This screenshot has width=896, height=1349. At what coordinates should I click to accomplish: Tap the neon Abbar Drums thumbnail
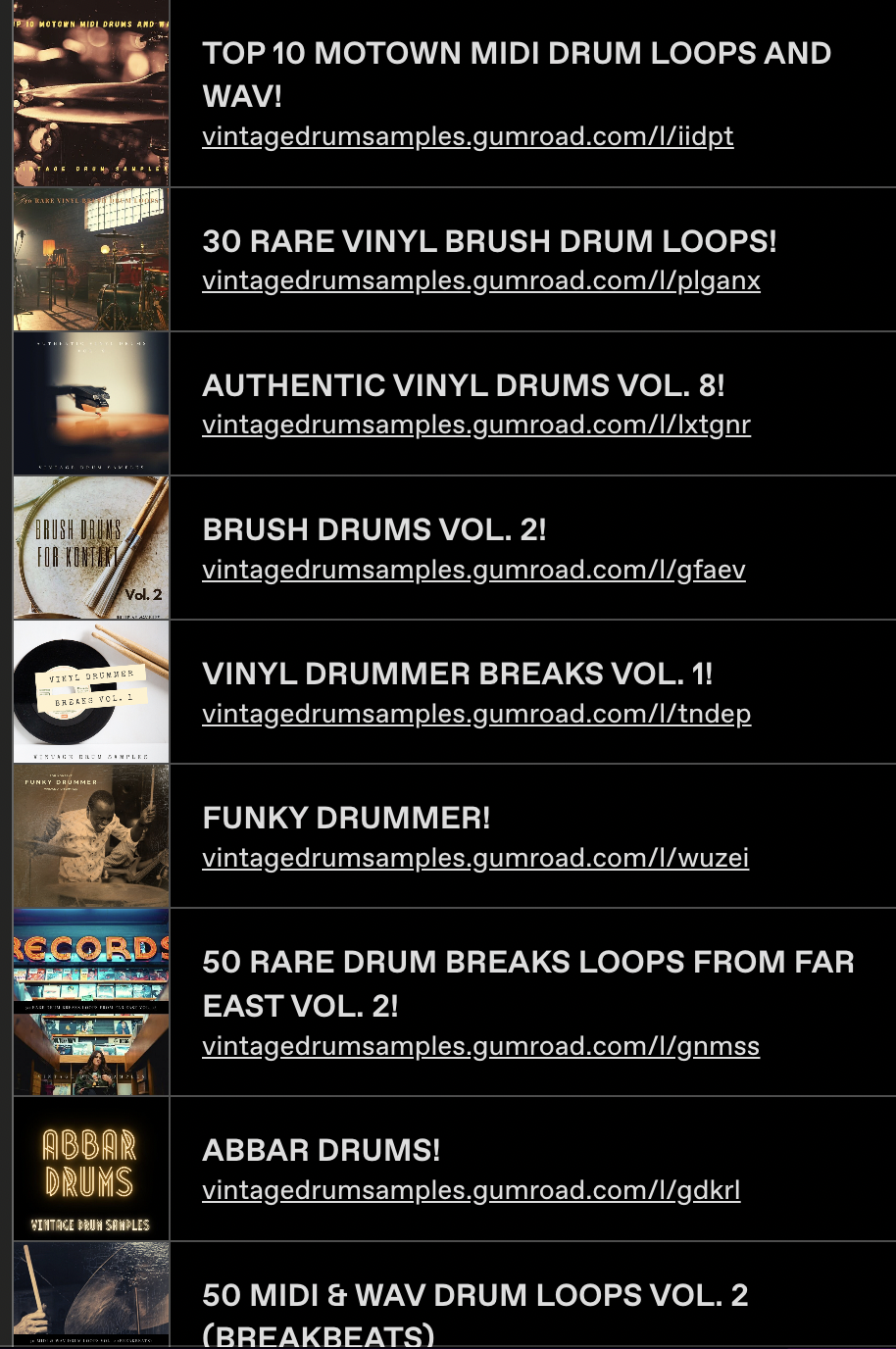click(x=91, y=1169)
